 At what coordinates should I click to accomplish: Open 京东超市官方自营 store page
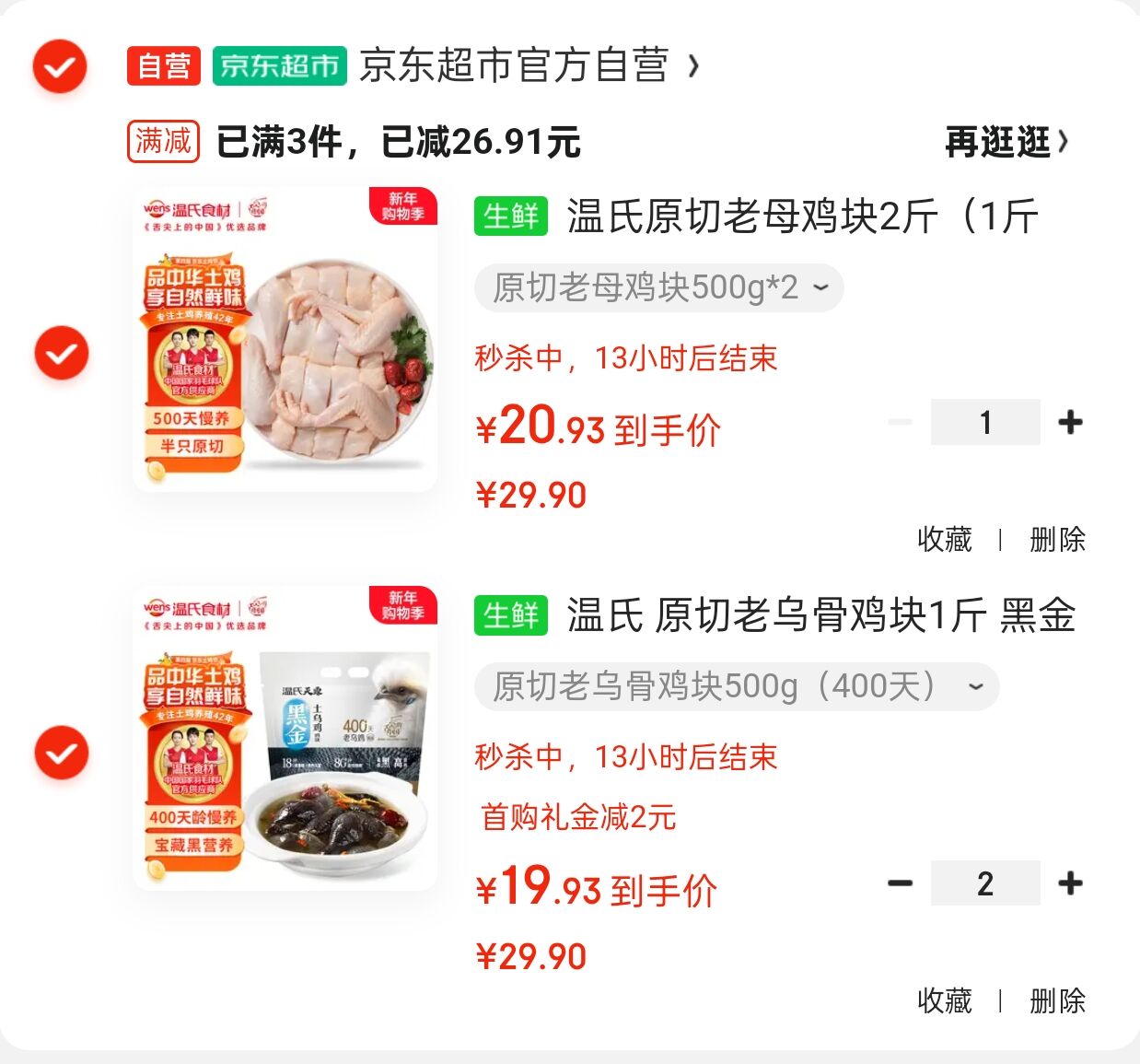tap(514, 66)
